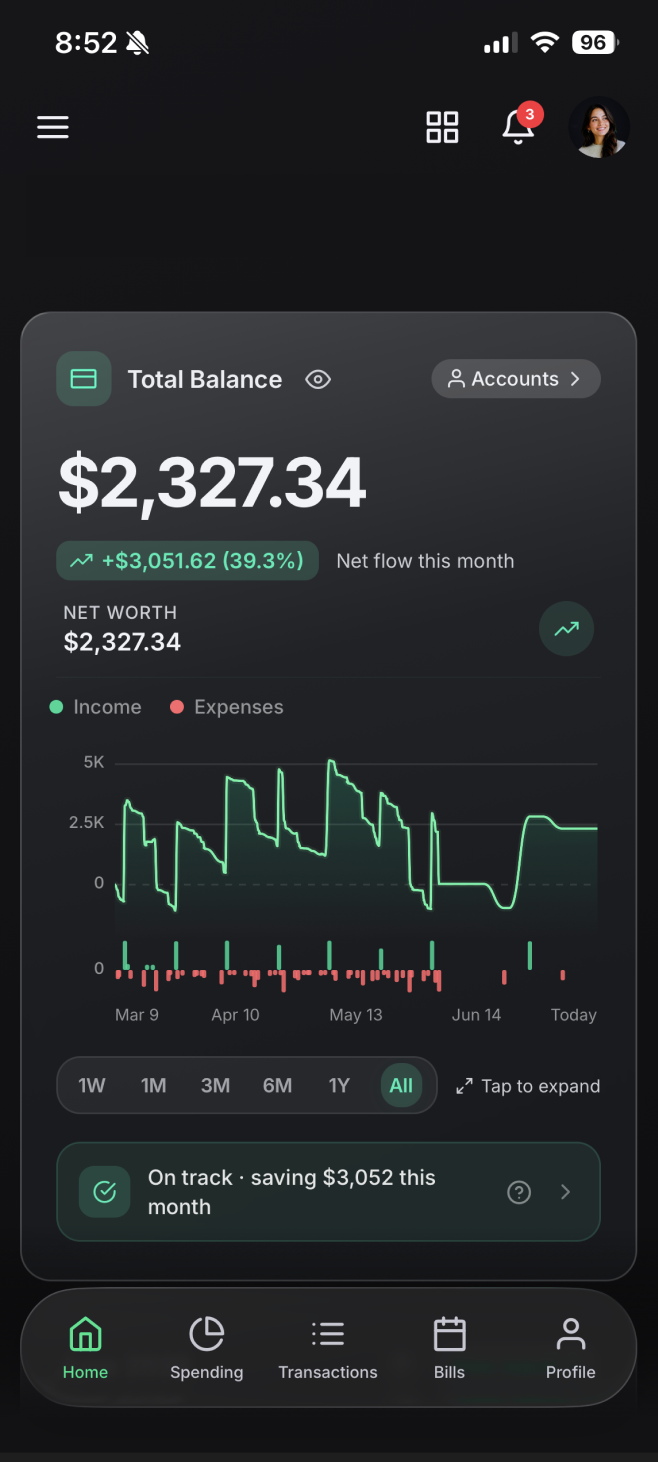The height and width of the screenshot is (1462, 658).
Task: Tap the net worth trend arrow button
Action: click(x=567, y=629)
